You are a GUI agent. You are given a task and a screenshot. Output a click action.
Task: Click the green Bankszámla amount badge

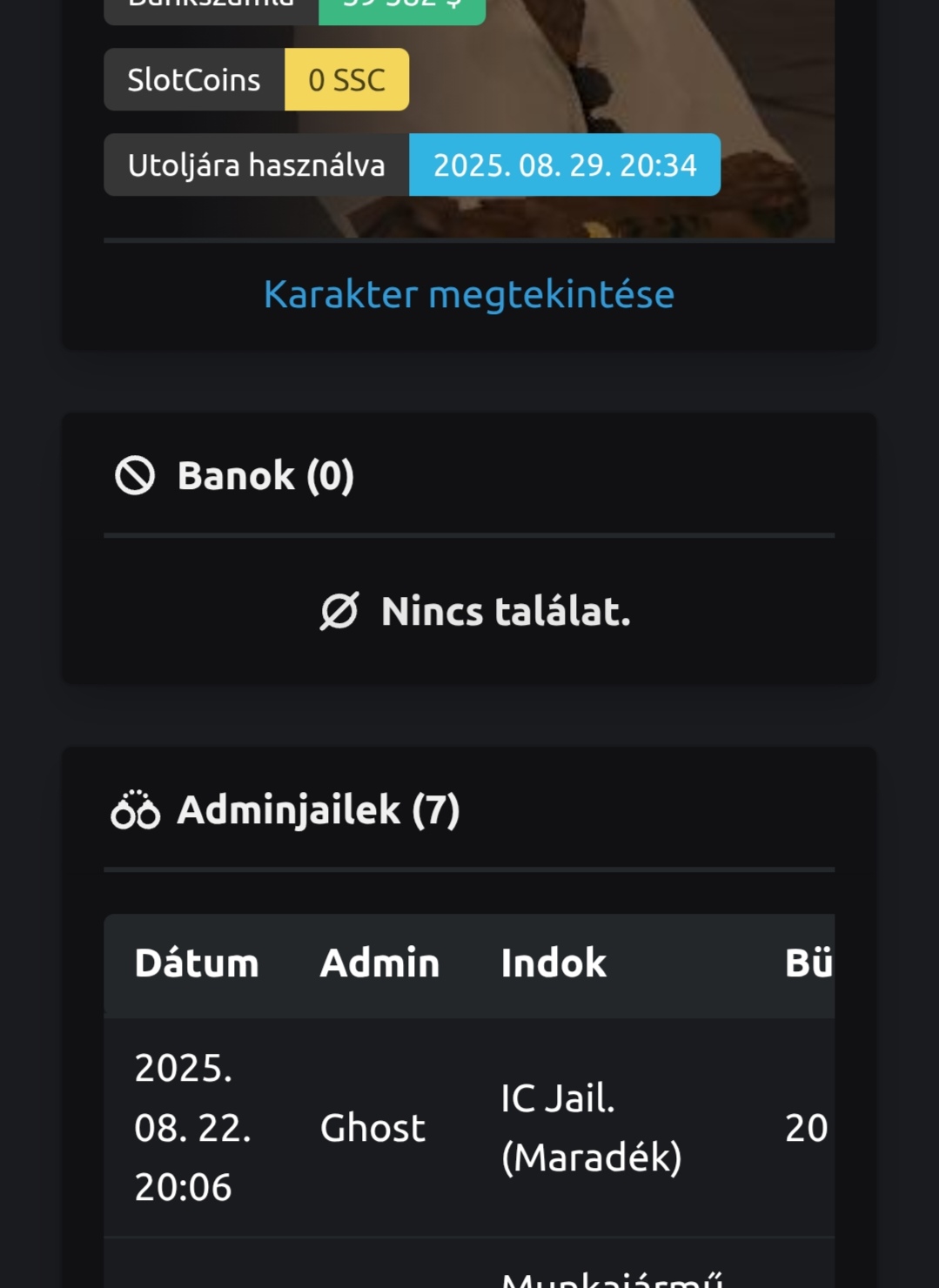pyautogui.click(x=401, y=9)
